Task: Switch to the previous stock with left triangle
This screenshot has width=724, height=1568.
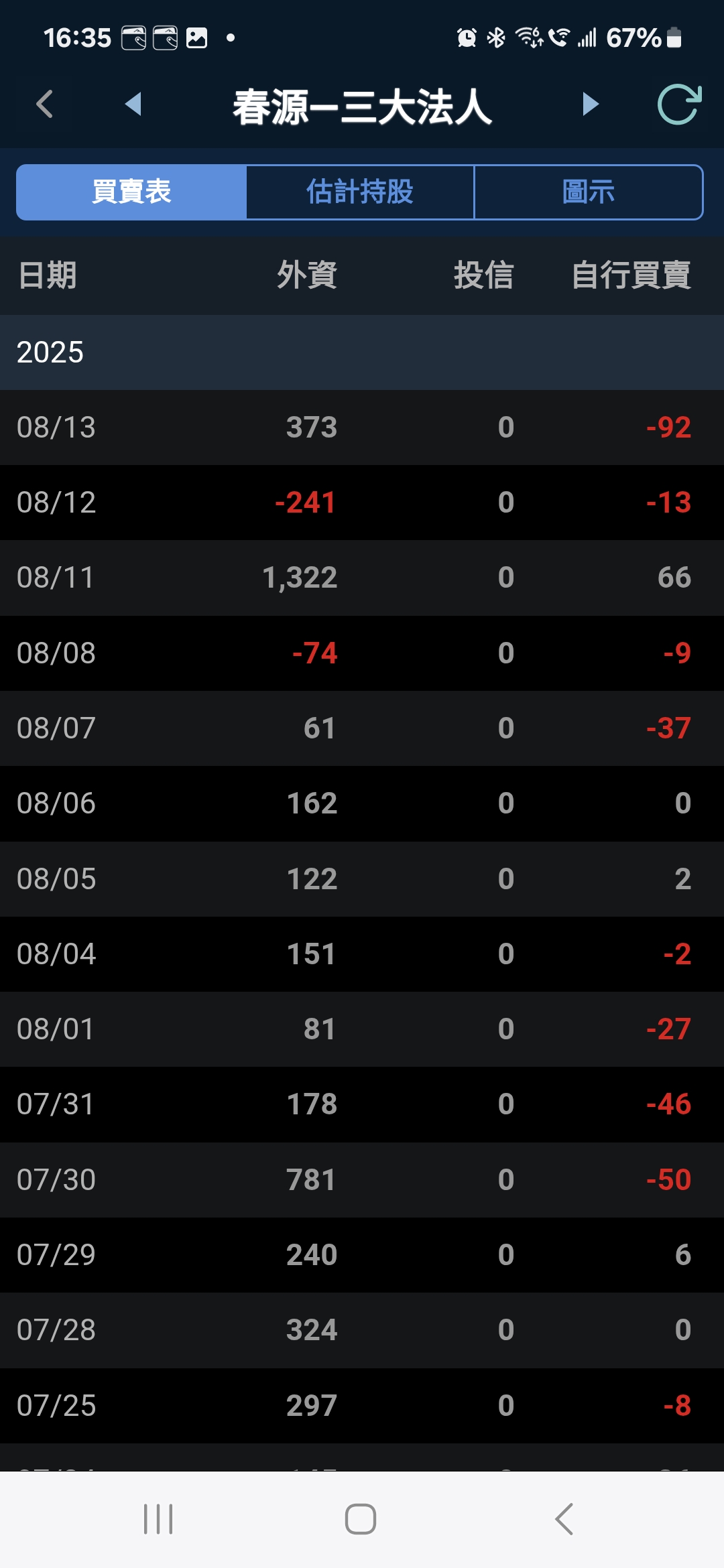Action: (133, 105)
